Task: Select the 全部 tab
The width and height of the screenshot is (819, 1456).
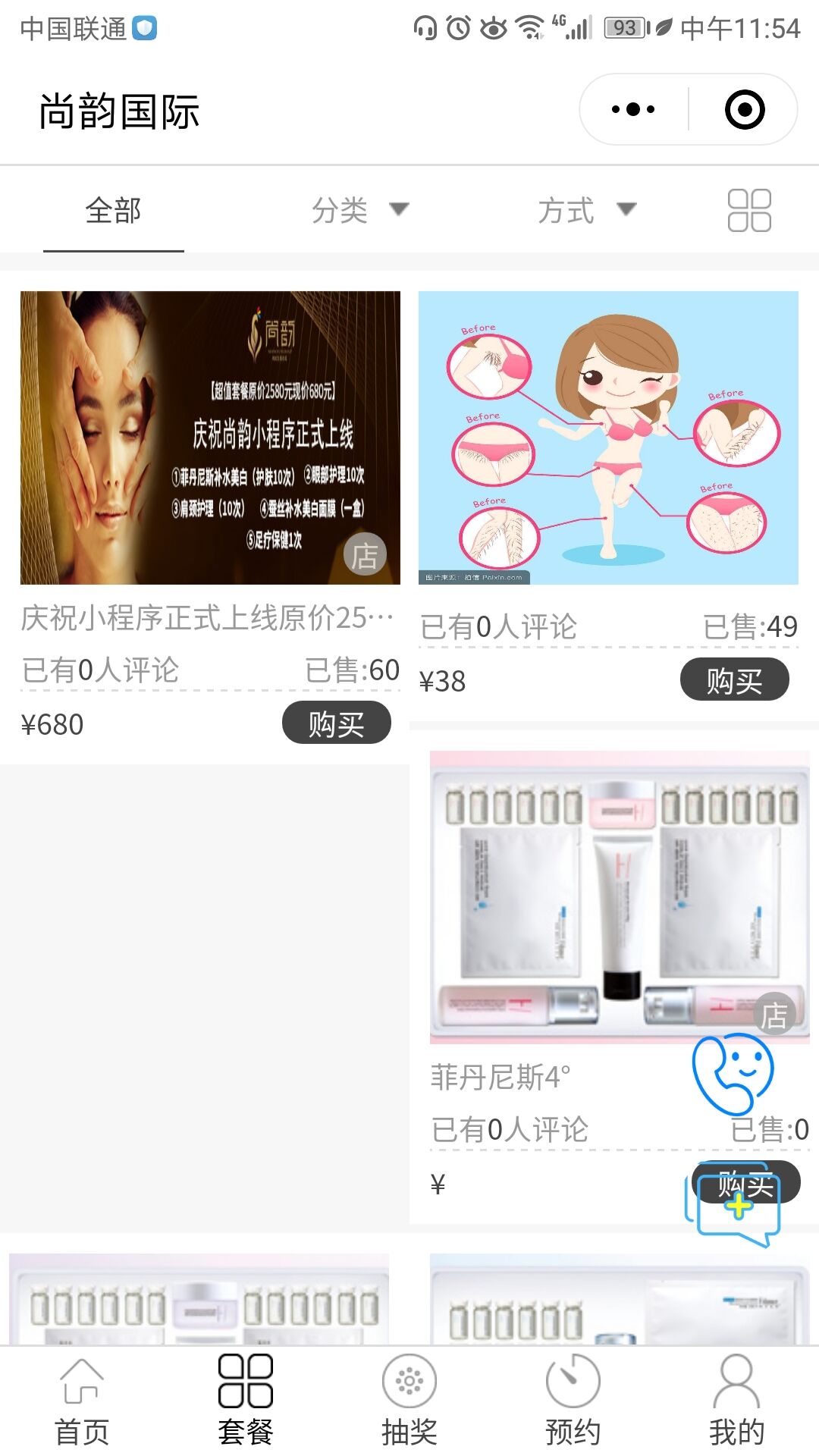Action: (x=113, y=210)
